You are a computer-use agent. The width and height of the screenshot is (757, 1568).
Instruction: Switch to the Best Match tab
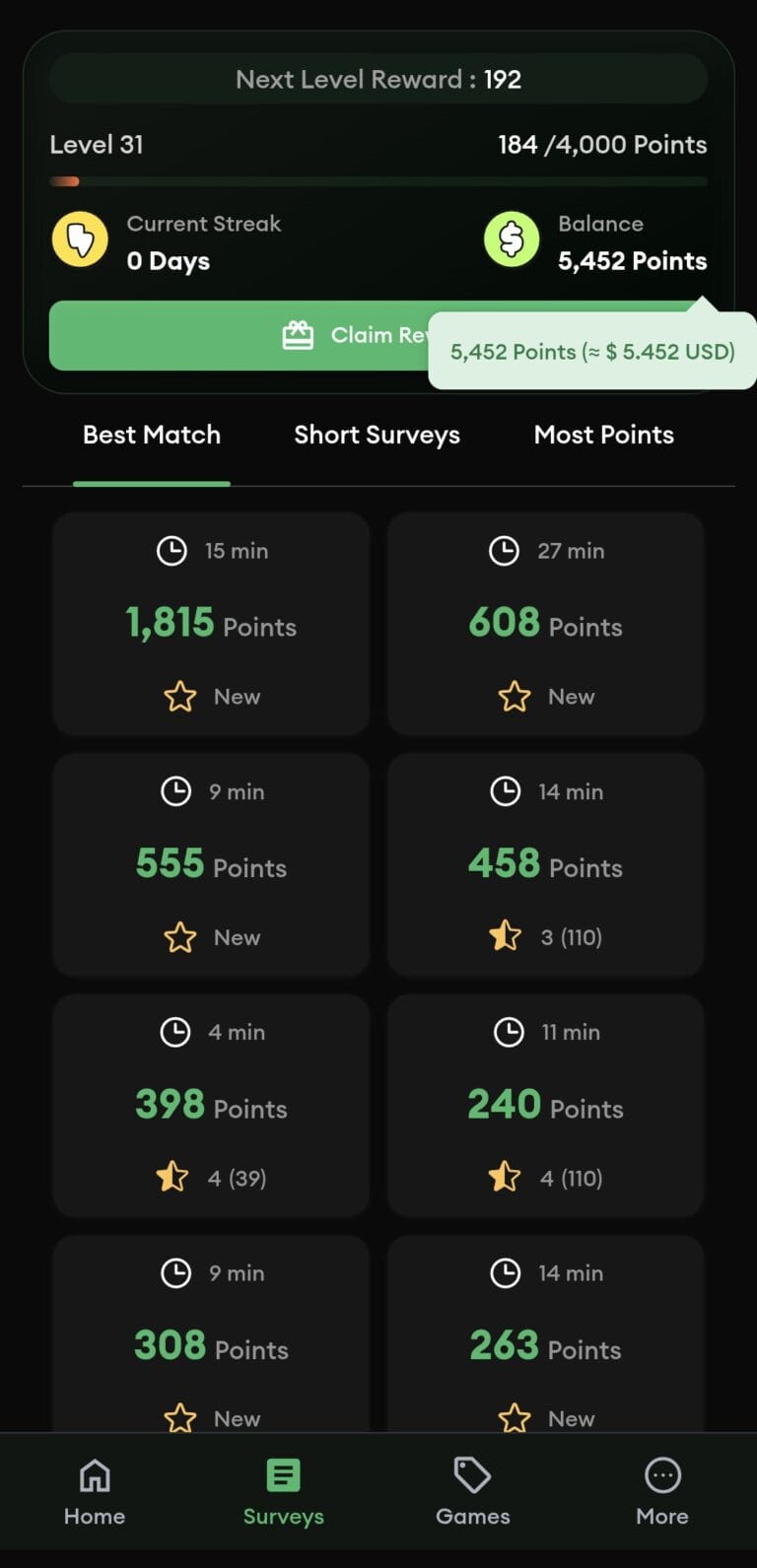point(152,436)
